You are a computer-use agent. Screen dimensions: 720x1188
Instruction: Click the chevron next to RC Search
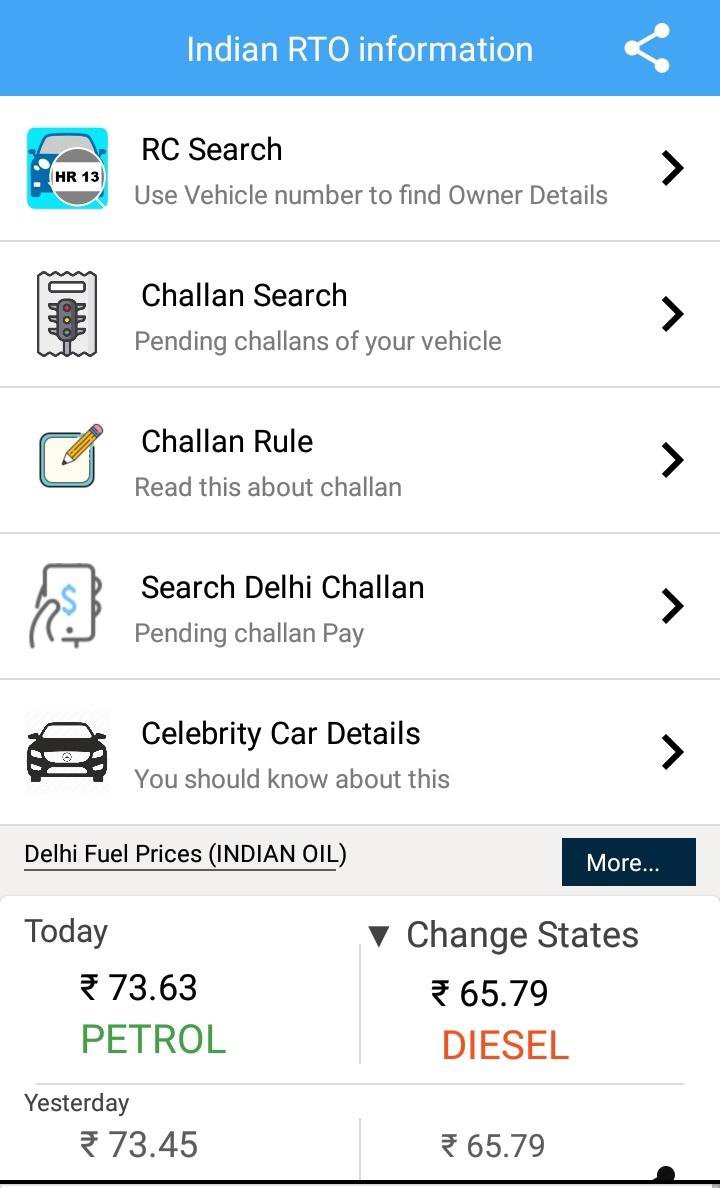[672, 168]
